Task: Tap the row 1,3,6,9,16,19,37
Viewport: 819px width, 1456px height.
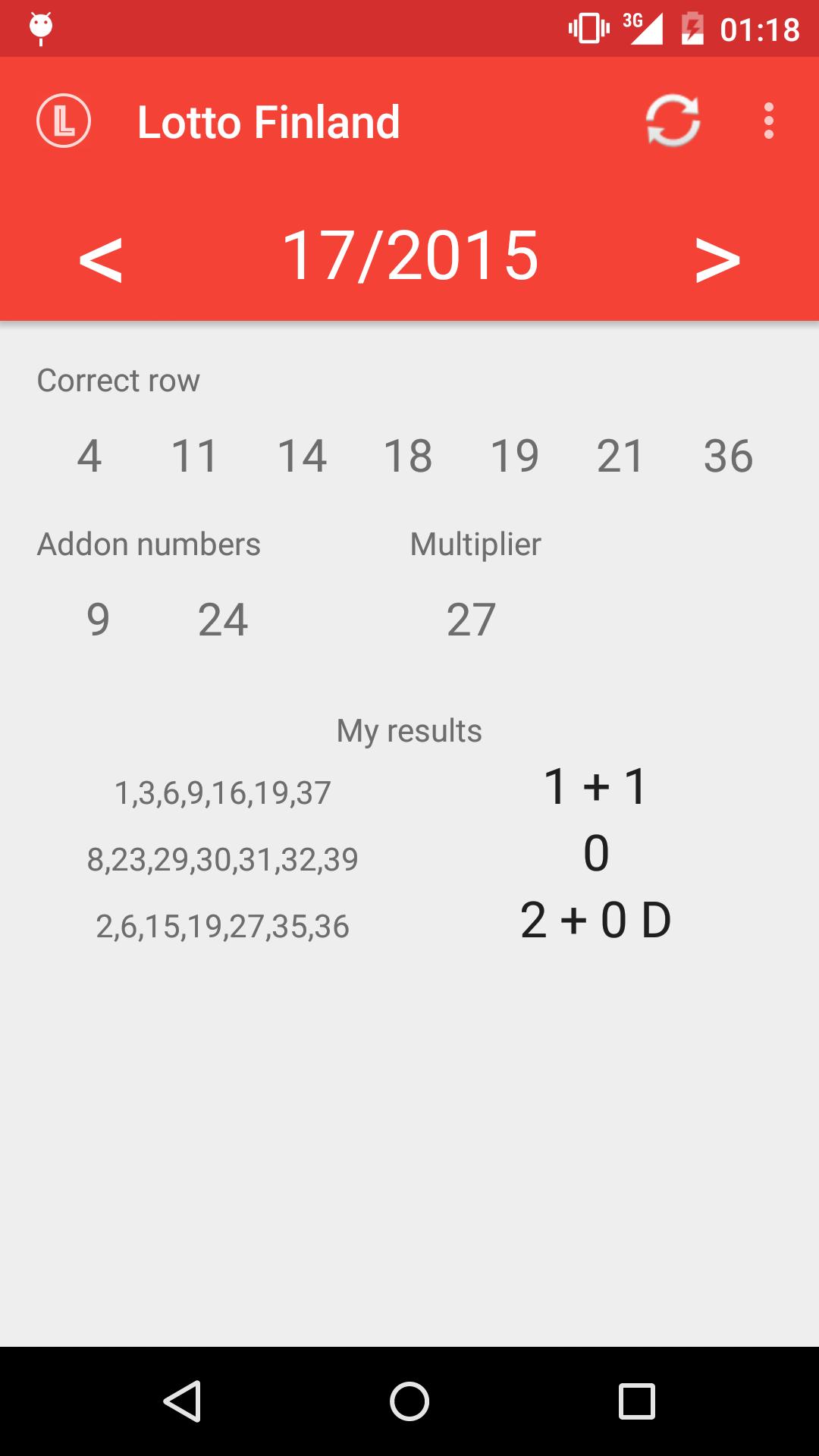Action: (223, 792)
